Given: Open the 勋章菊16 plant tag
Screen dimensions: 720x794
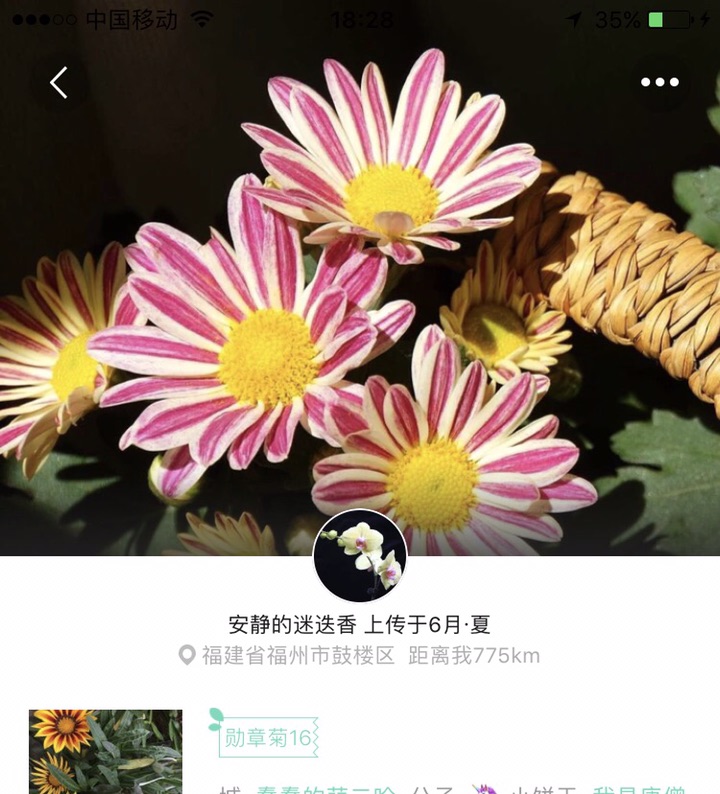Looking at the screenshot, I should (267, 738).
